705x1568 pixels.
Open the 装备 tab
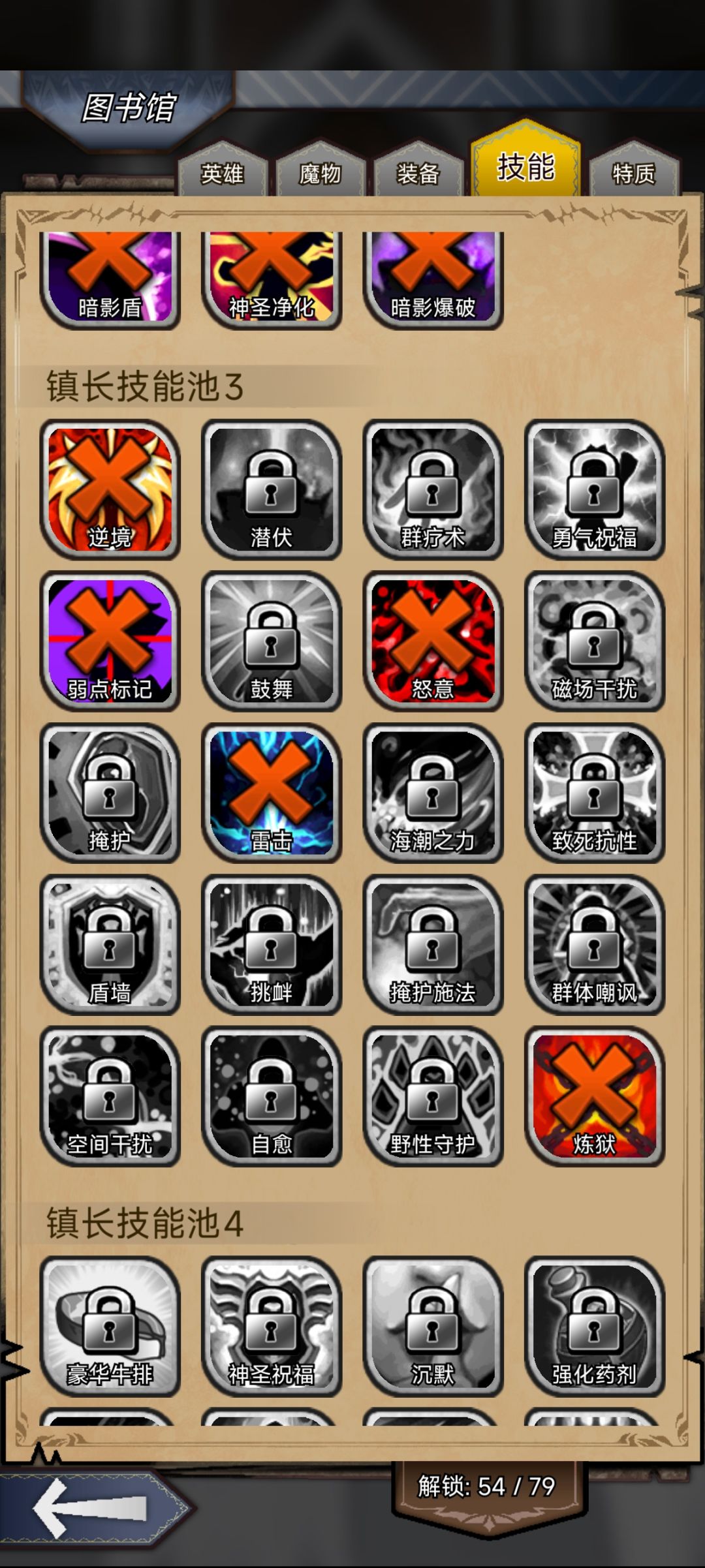pos(418,171)
